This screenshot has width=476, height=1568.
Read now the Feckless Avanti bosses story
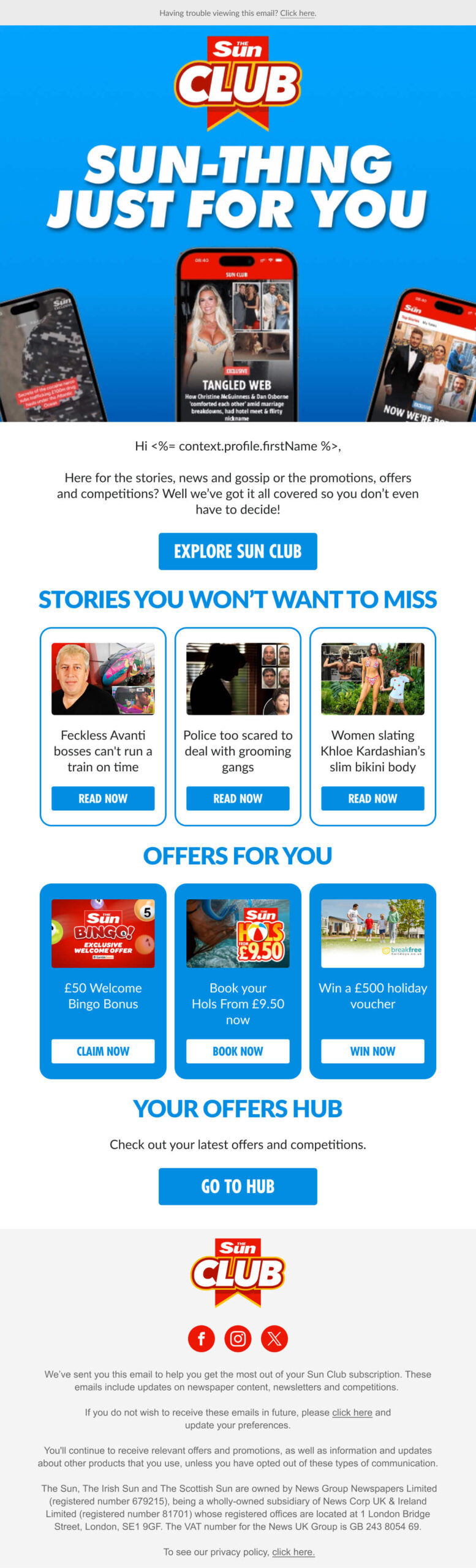click(x=103, y=799)
